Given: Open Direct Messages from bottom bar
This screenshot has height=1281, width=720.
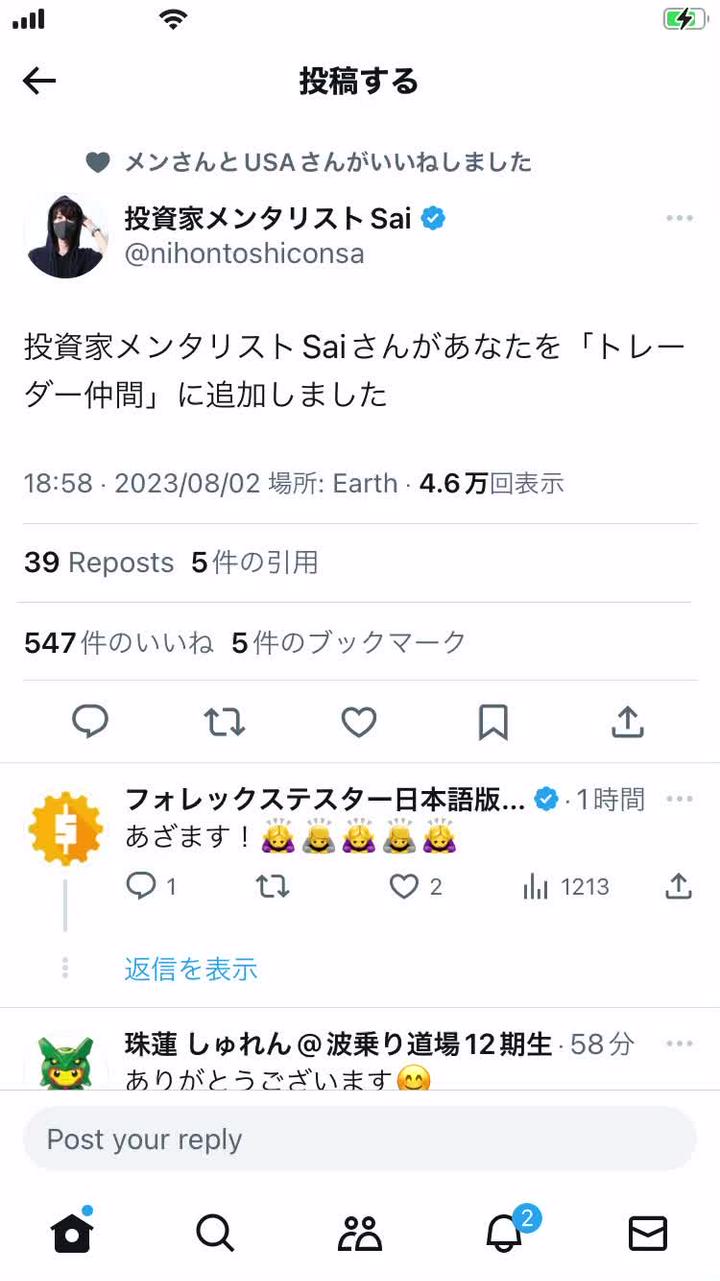Looking at the screenshot, I should (x=650, y=1232).
